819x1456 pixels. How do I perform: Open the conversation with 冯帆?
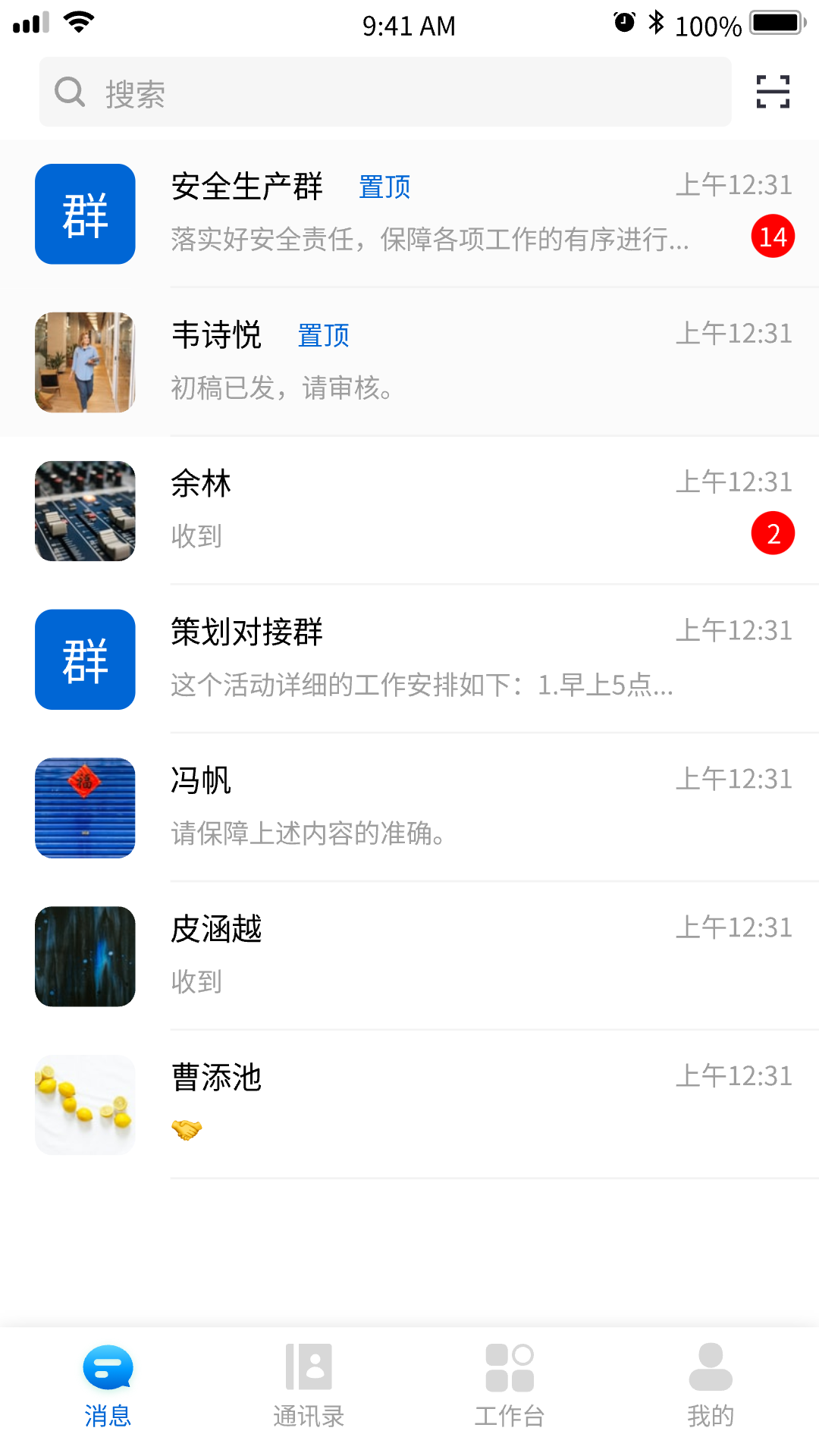[x=409, y=807]
